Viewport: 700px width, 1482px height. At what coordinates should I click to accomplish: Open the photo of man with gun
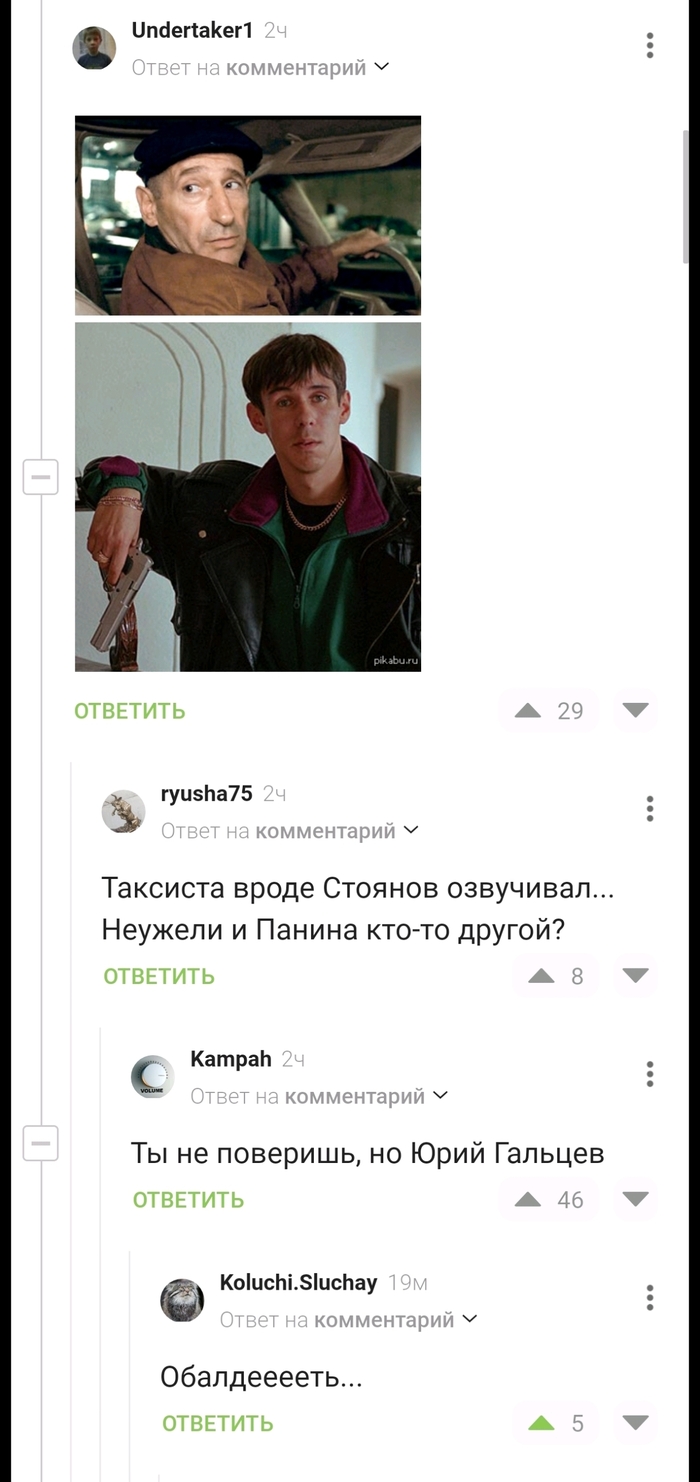[x=248, y=497]
